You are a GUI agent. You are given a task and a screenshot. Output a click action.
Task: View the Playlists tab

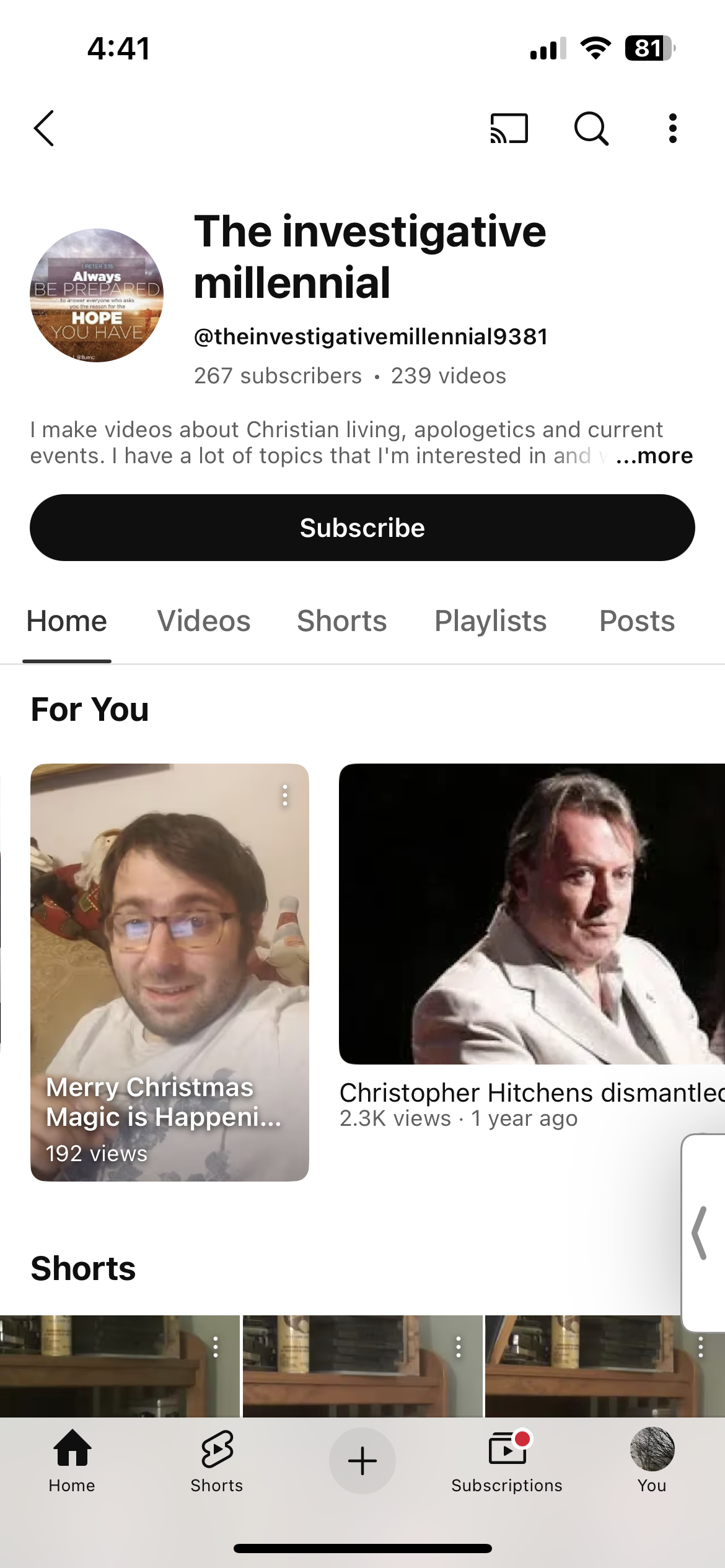(490, 621)
